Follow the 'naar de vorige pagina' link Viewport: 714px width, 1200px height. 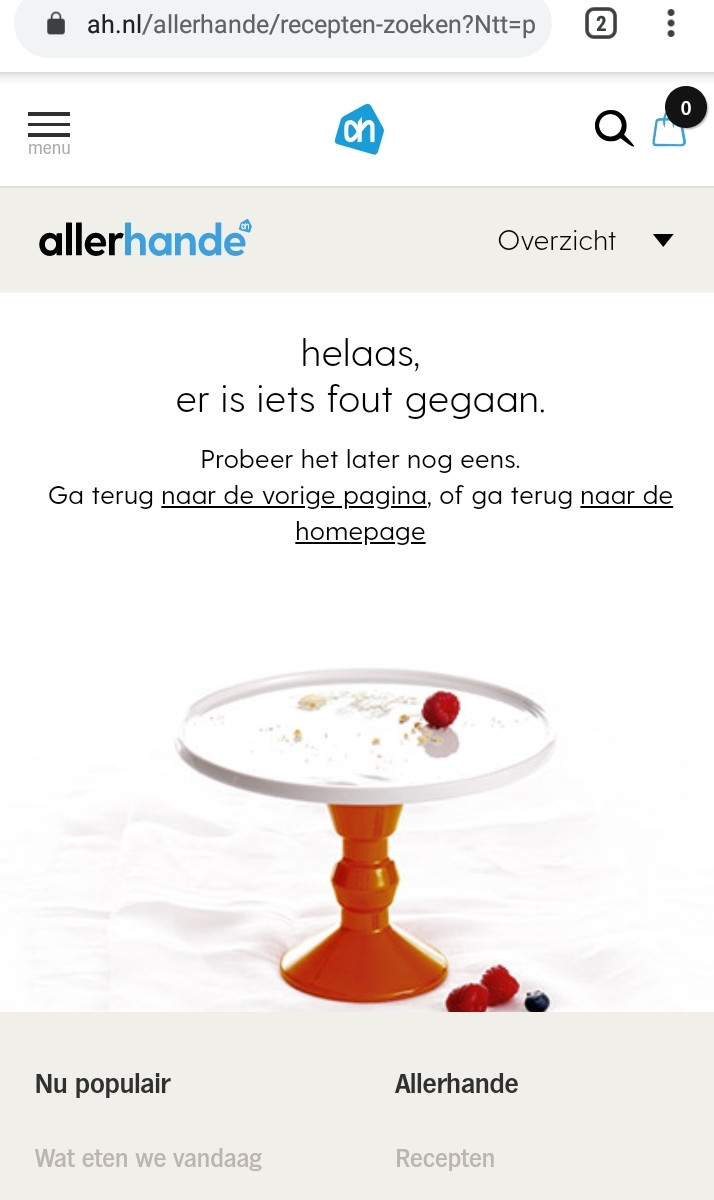coord(295,496)
